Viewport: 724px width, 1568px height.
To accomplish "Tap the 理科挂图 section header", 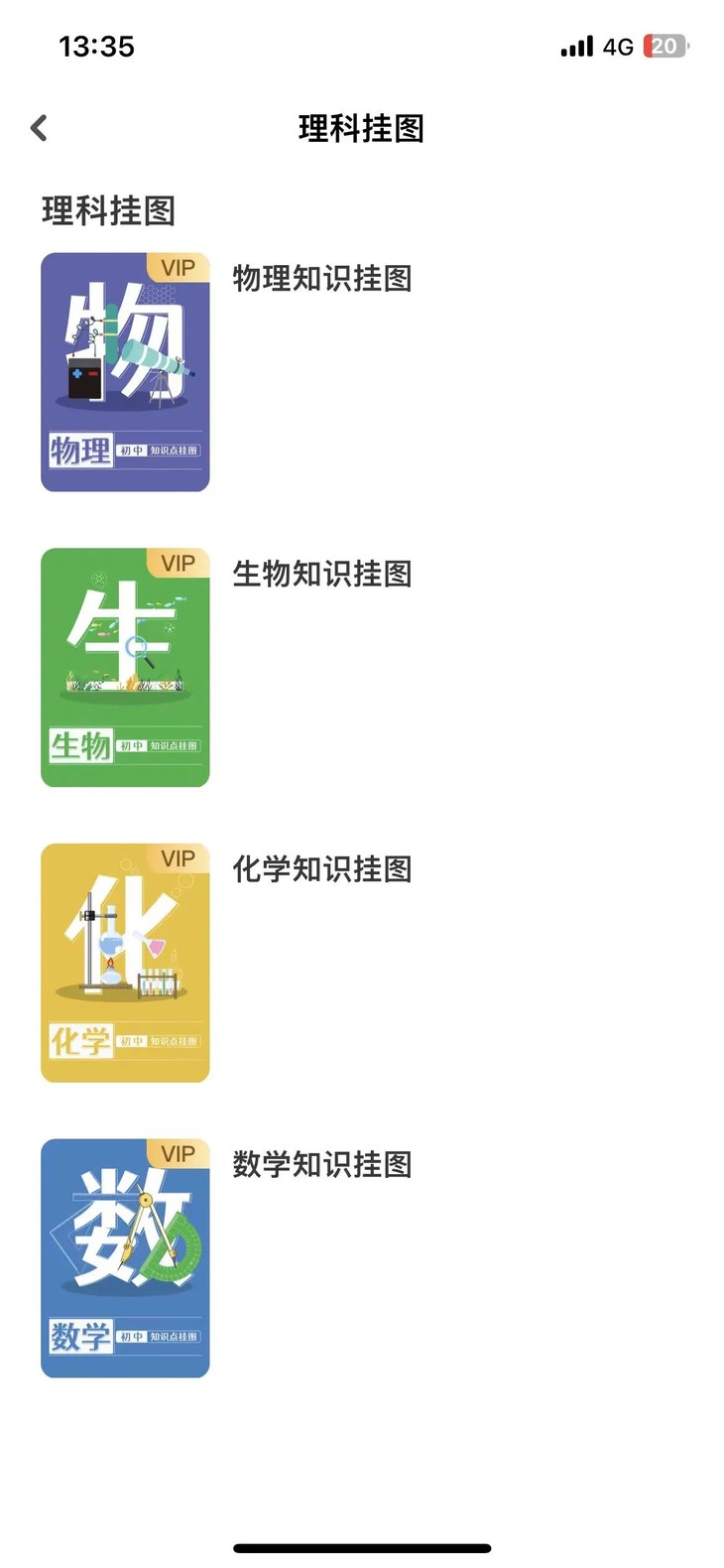I will [x=105, y=210].
